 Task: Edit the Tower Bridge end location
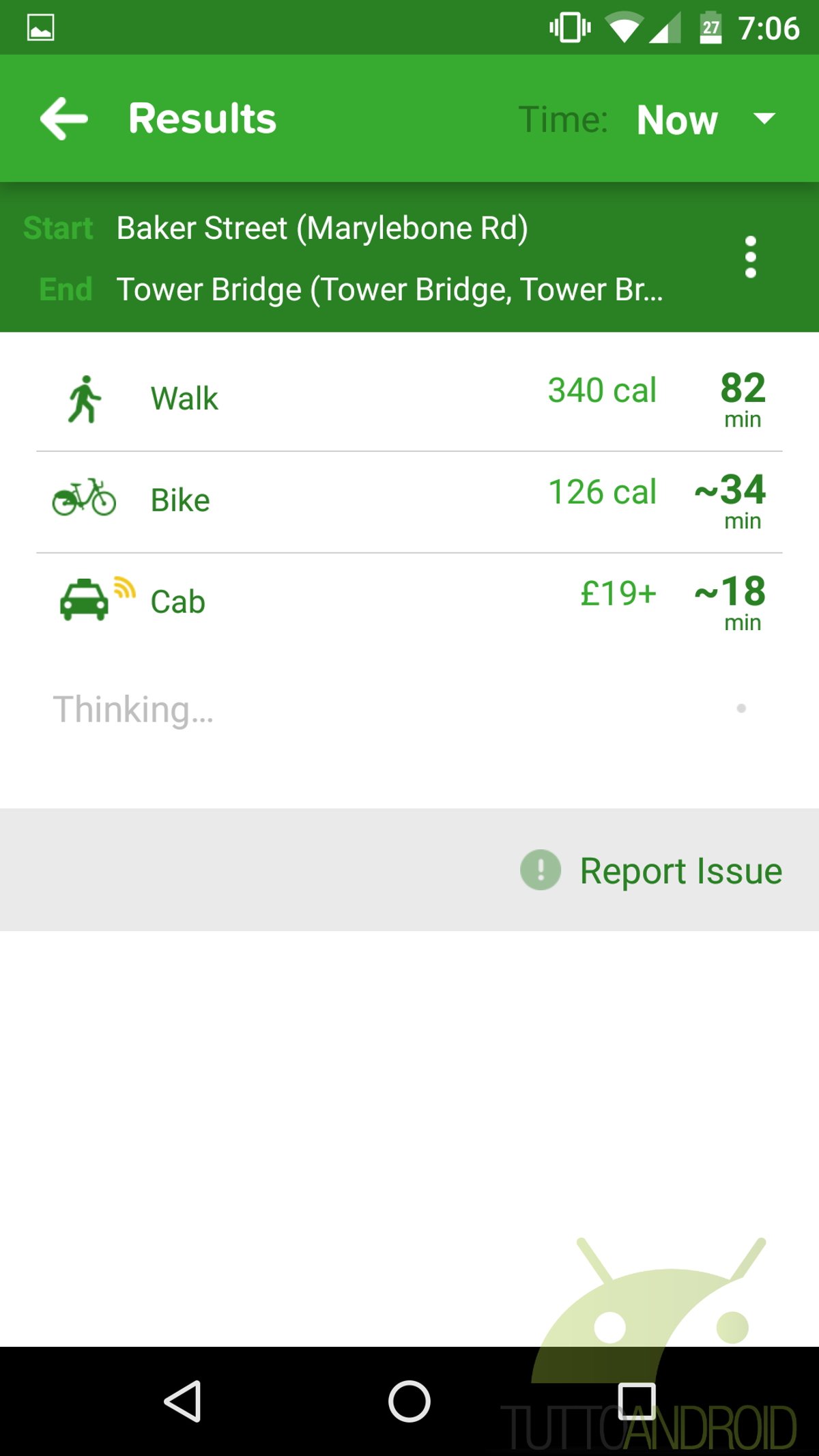(x=390, y=289)
